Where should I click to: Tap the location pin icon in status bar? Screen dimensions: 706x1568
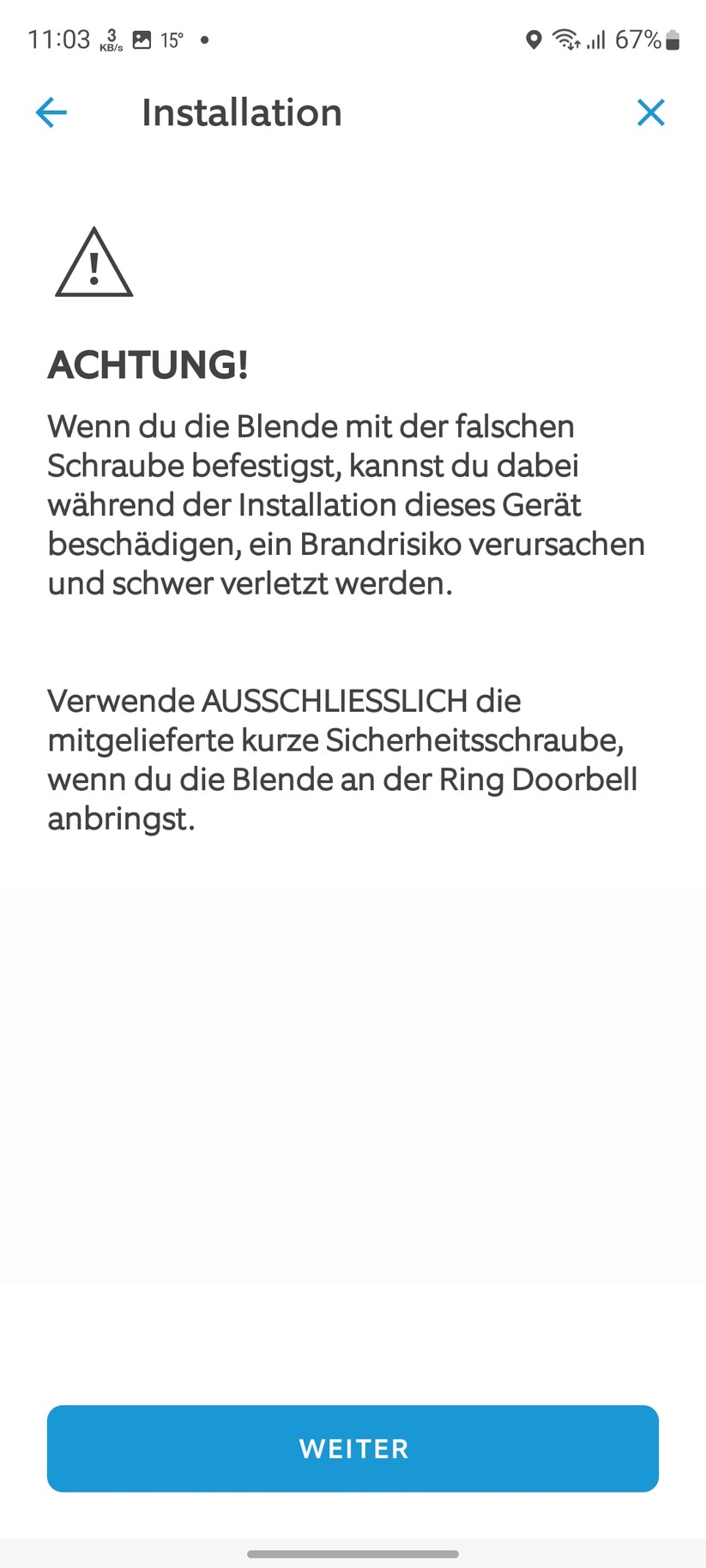534,39
